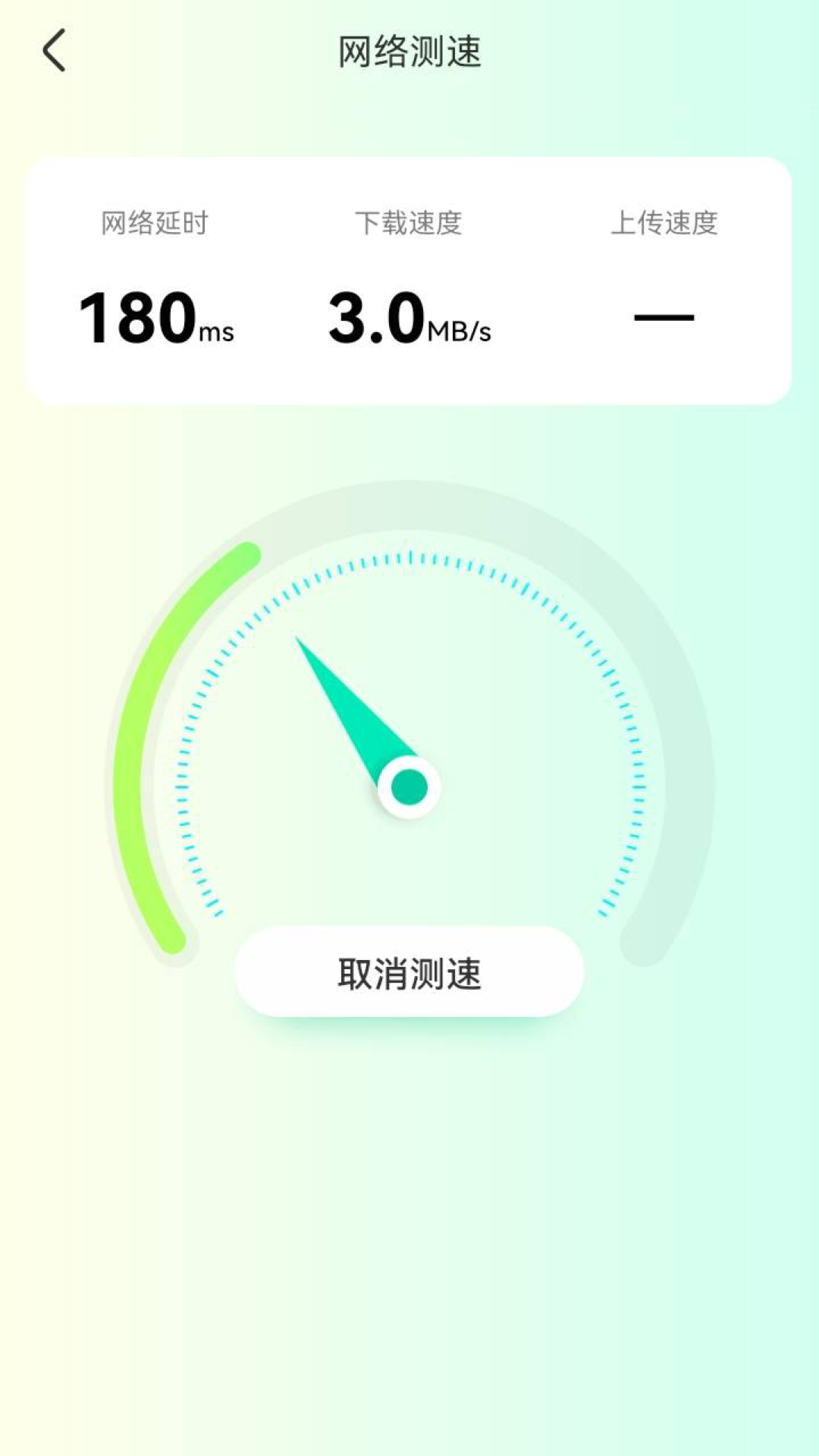This screenshot has height=1456, width=819.
Task: Select the speedometer dial graphic
Action: tap(409, 728)
